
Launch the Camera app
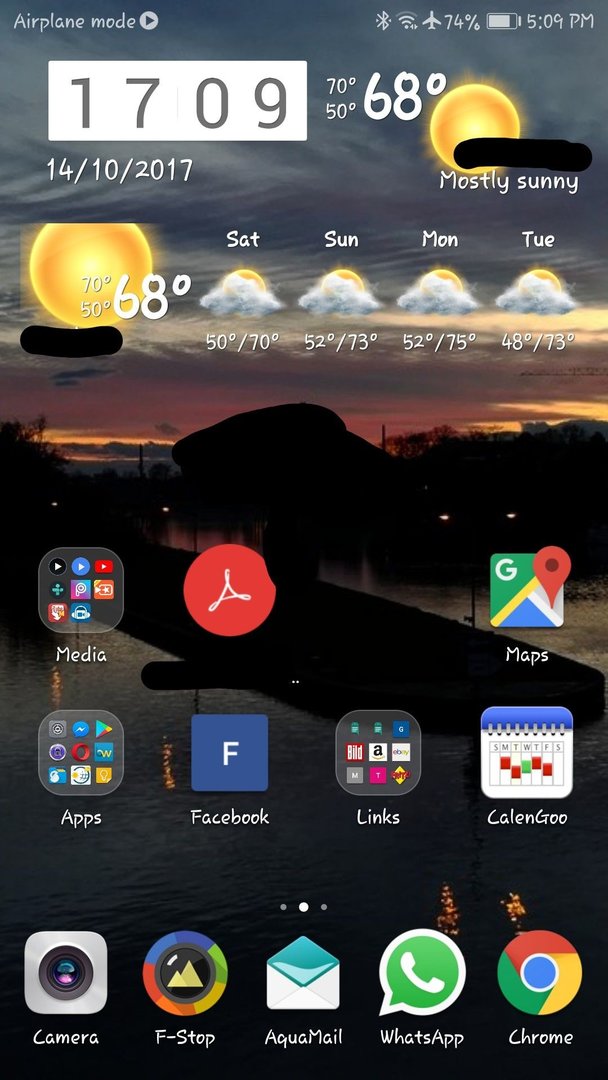tap(66, 973)
